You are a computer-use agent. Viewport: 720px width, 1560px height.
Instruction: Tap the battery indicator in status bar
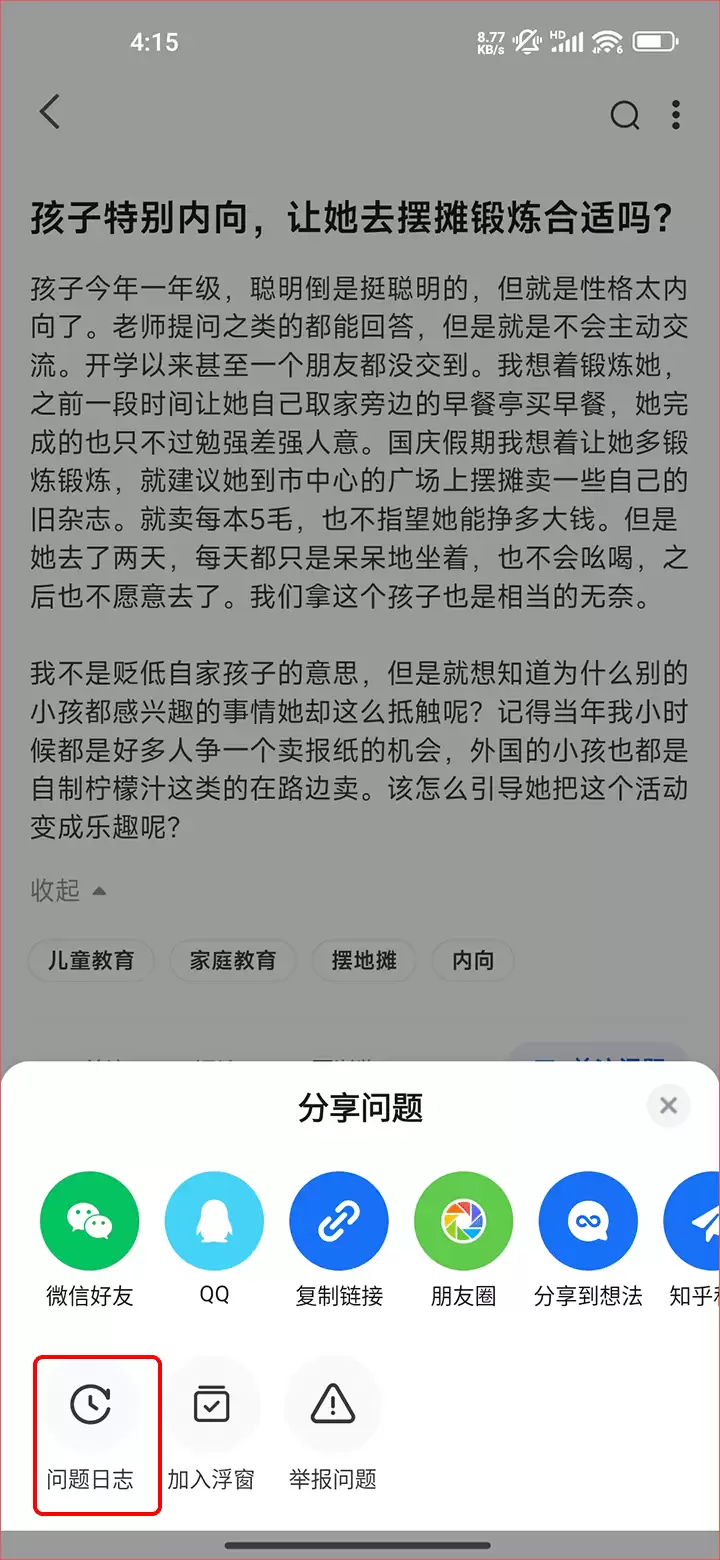[655, 42]
